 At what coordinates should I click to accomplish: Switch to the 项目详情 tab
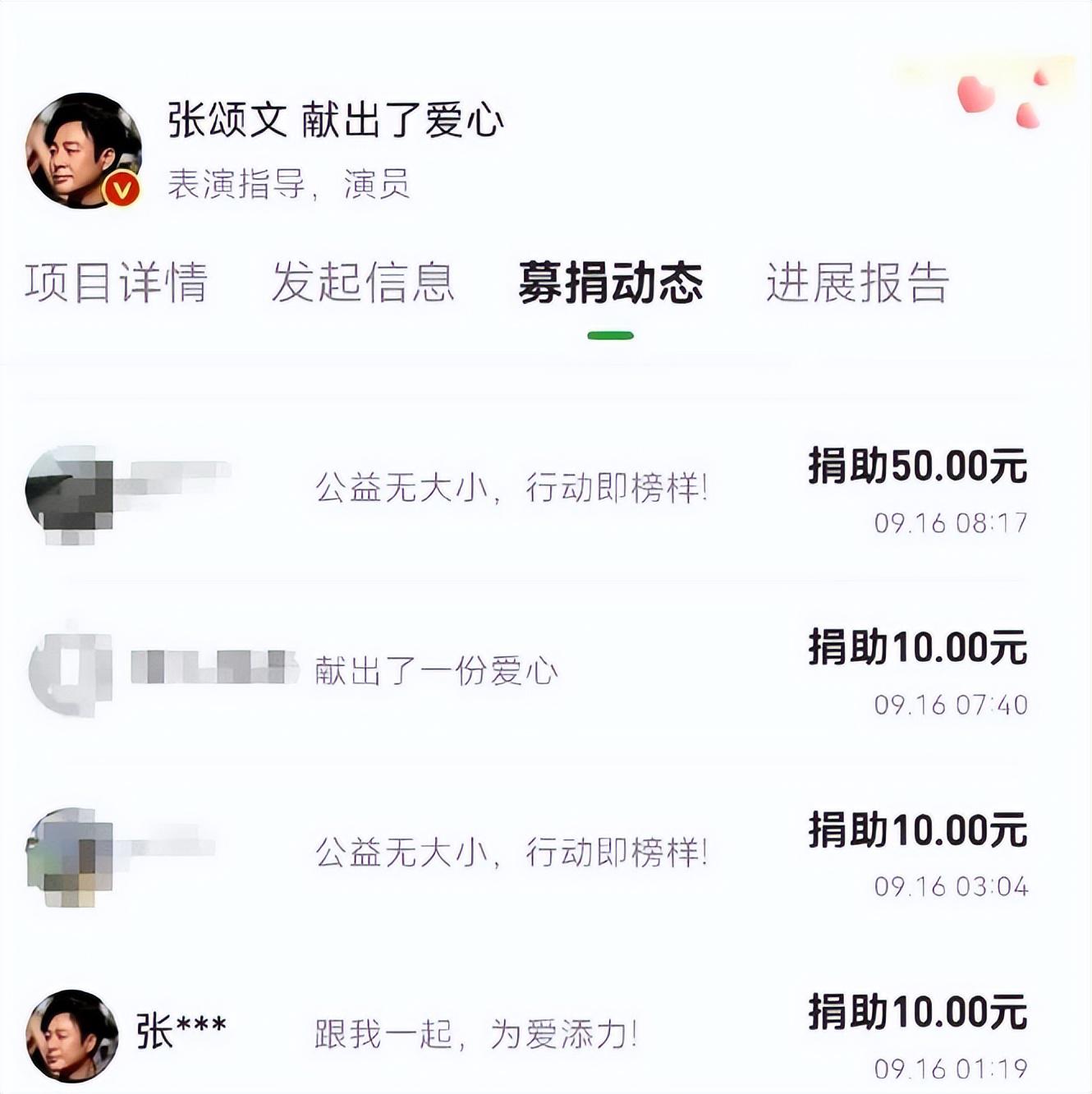pyautogui.click(x=116, y=283)
